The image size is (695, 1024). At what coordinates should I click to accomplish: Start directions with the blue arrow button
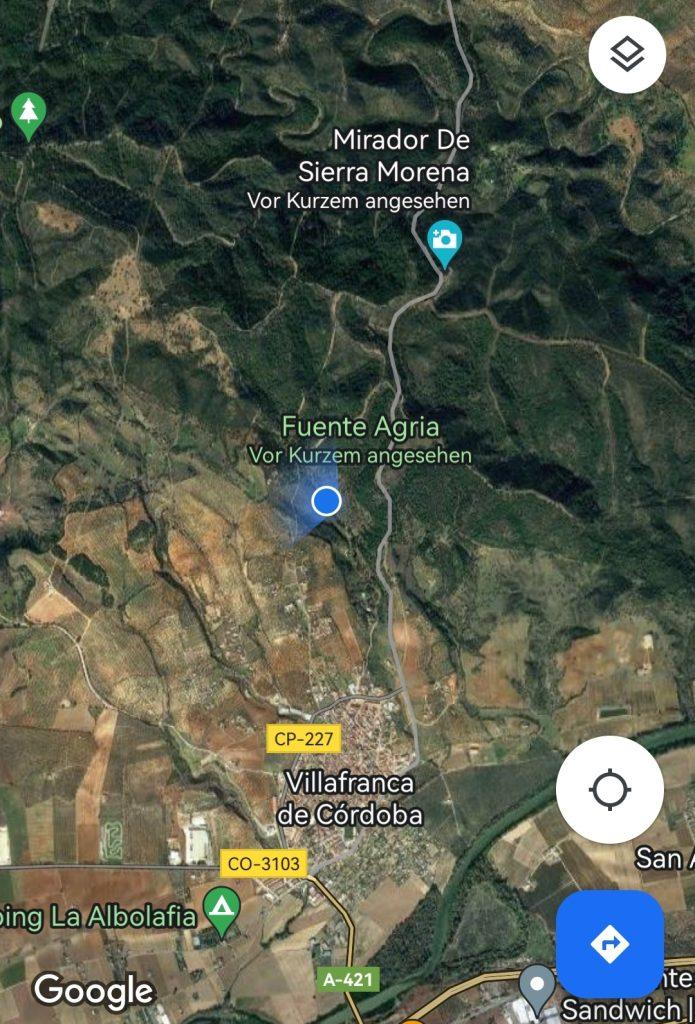[609, 944]
